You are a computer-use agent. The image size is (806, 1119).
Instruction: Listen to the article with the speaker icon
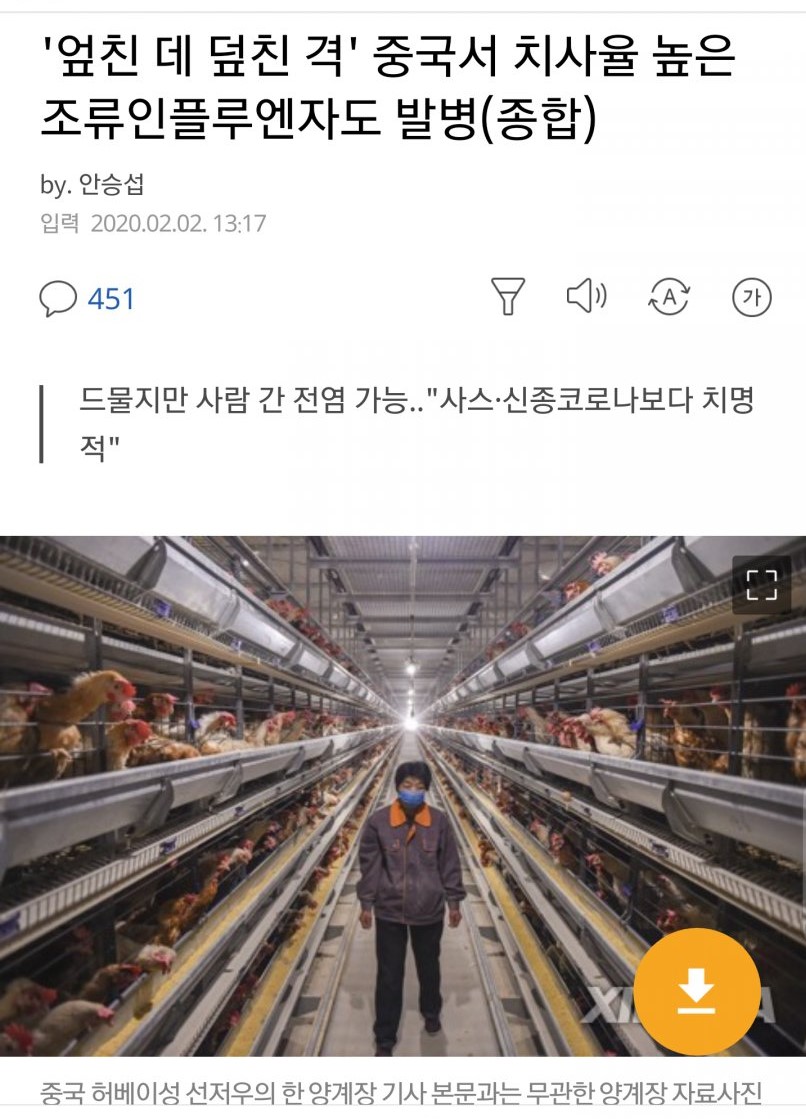point(587,296)
